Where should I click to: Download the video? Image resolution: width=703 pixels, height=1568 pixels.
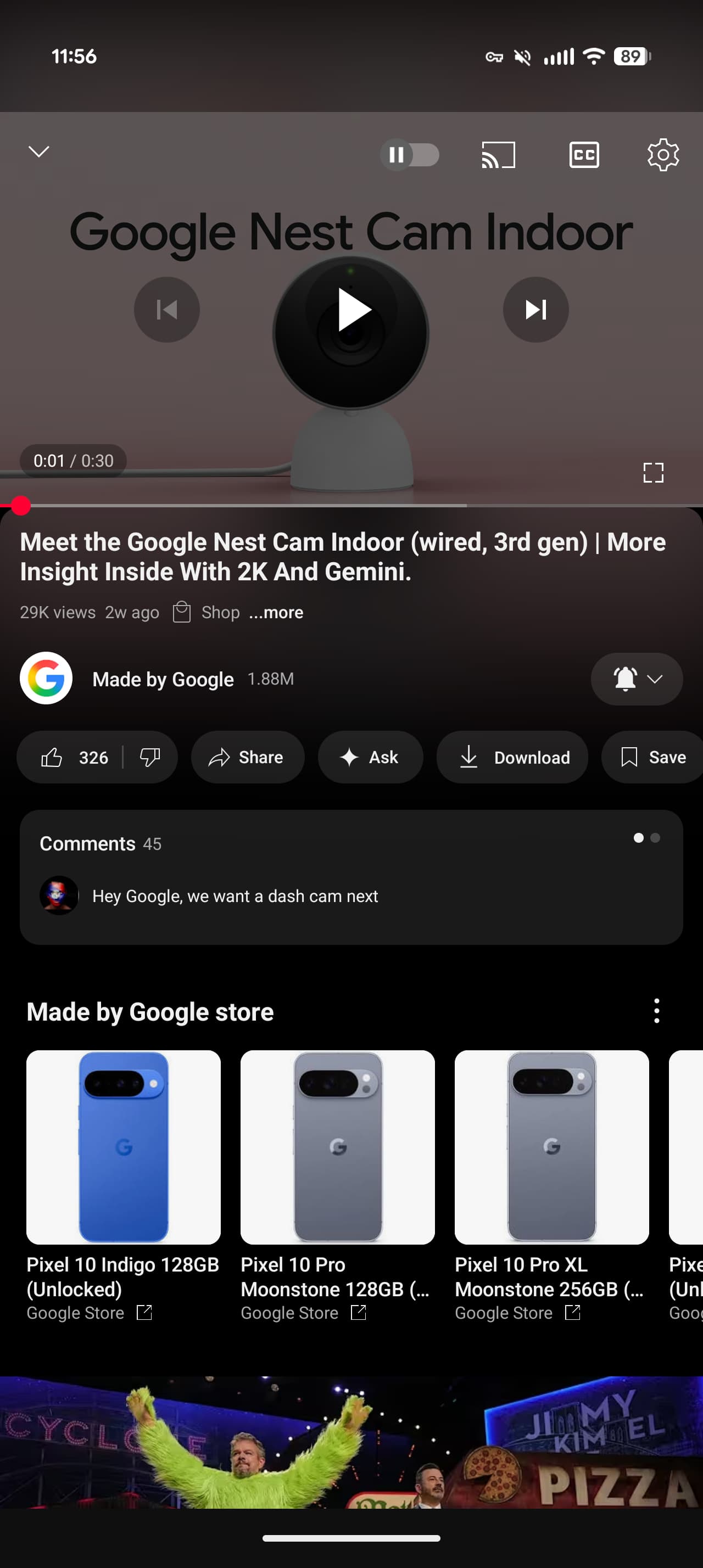512,757
